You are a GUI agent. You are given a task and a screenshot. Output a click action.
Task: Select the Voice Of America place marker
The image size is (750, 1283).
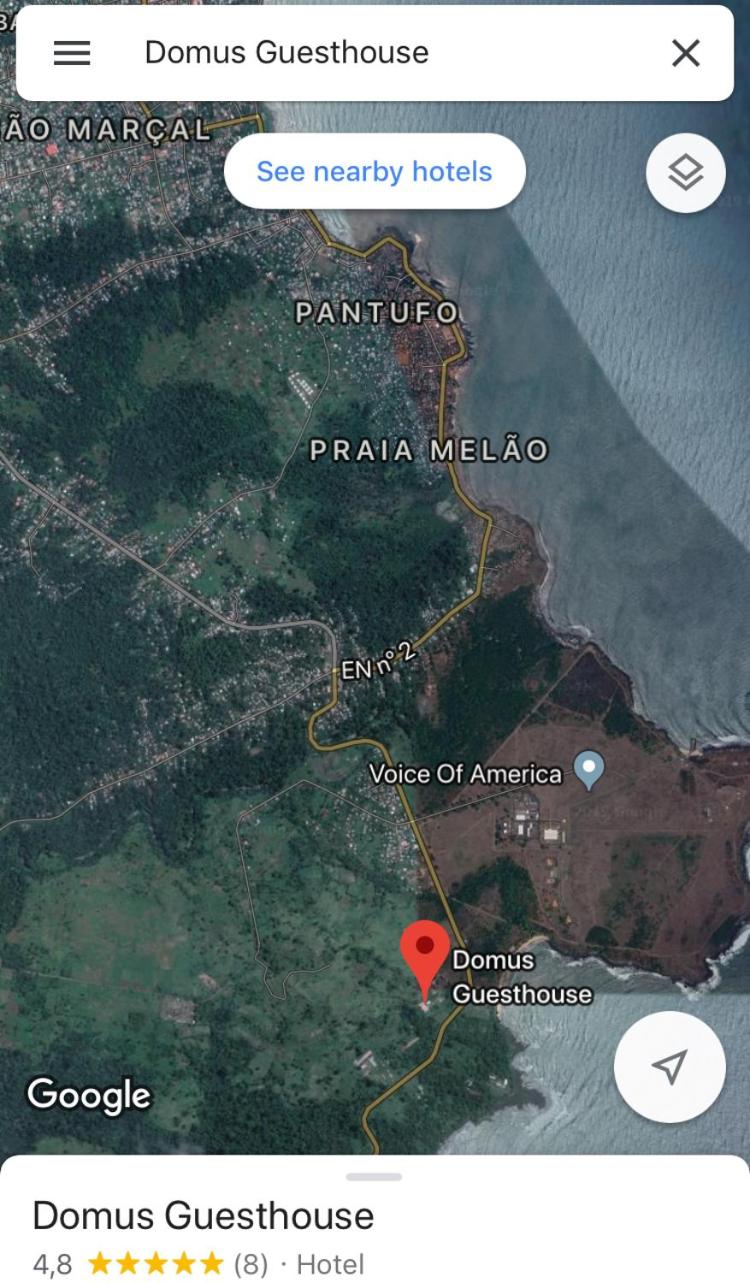pyautogui.click(x=589, y=771)
